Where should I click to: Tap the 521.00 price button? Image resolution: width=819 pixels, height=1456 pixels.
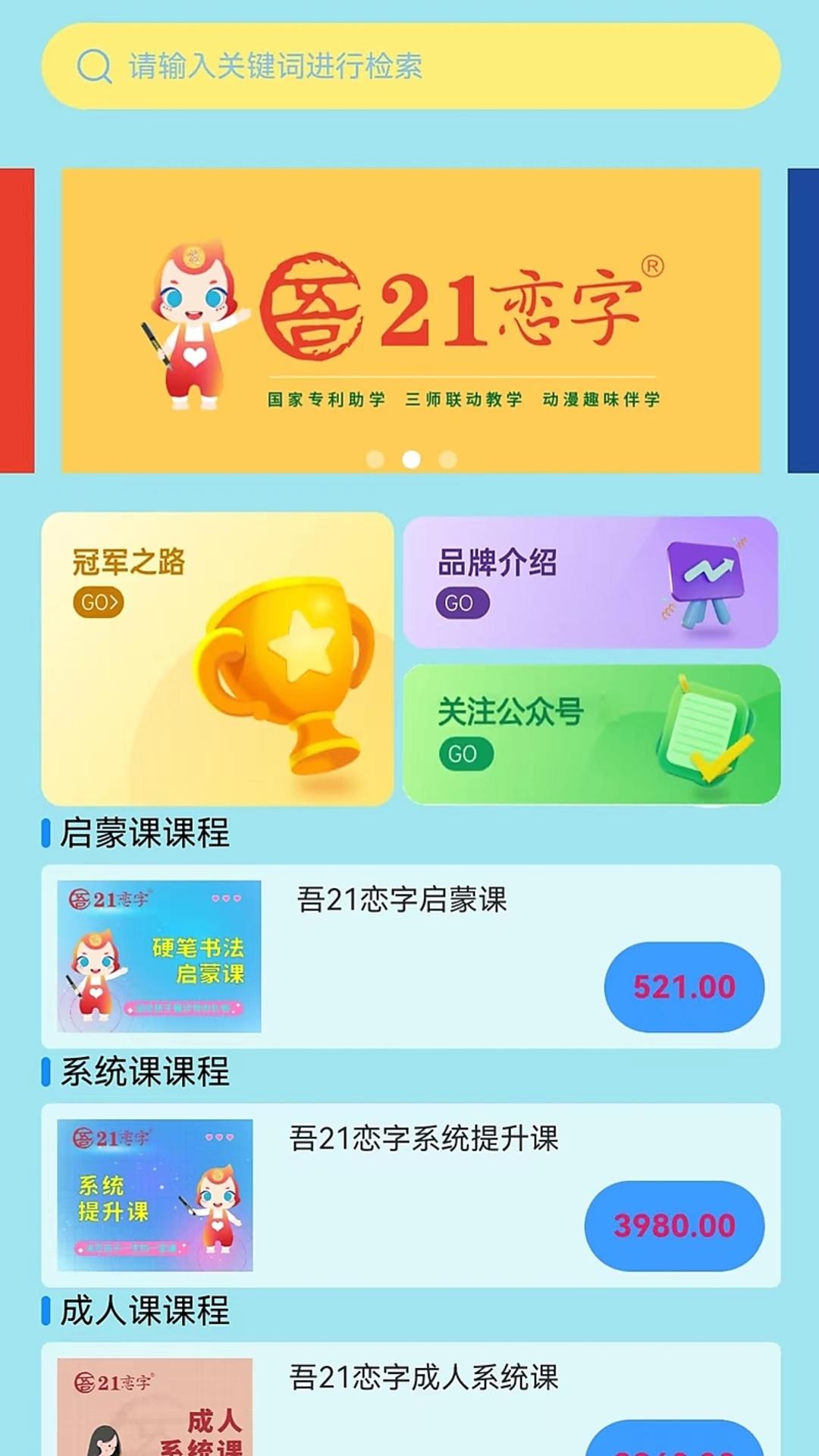click(683, 987)
